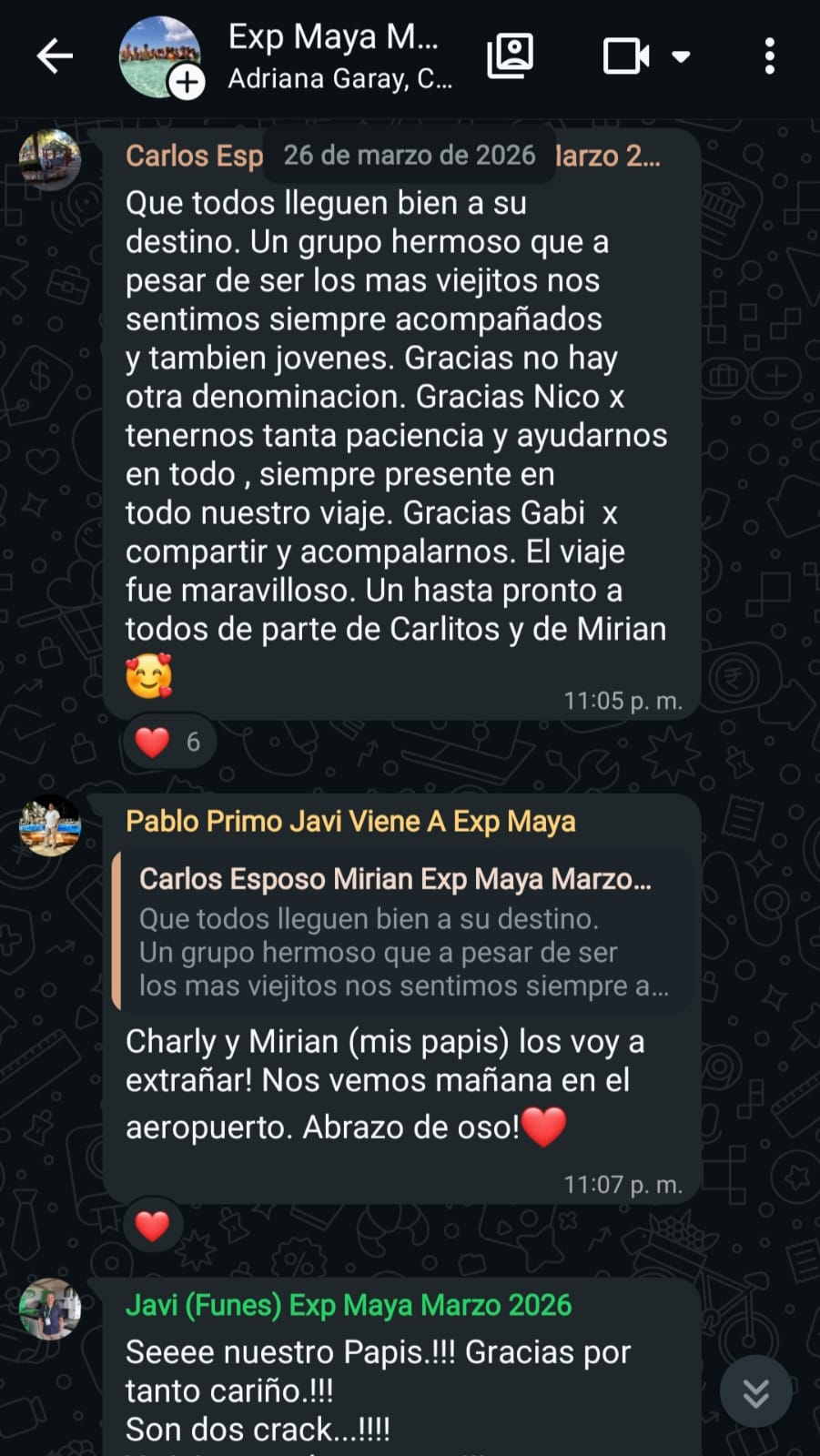This screenshot has height=1456, width=820.
Task: Open the Exp Maya group info header
Action: 339,56
